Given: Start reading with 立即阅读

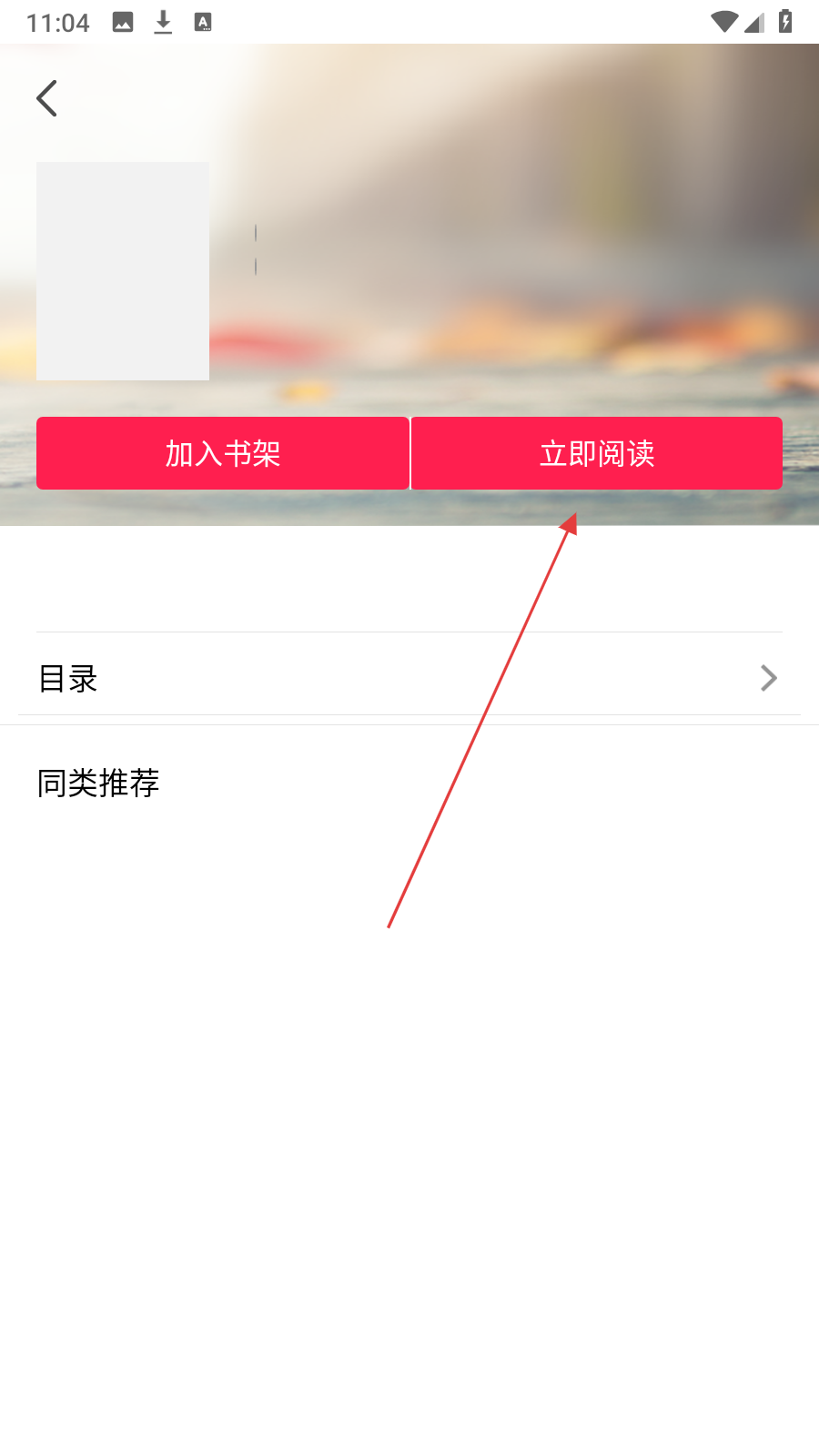Looking at the screenshot, I should (x=597, y=453).
